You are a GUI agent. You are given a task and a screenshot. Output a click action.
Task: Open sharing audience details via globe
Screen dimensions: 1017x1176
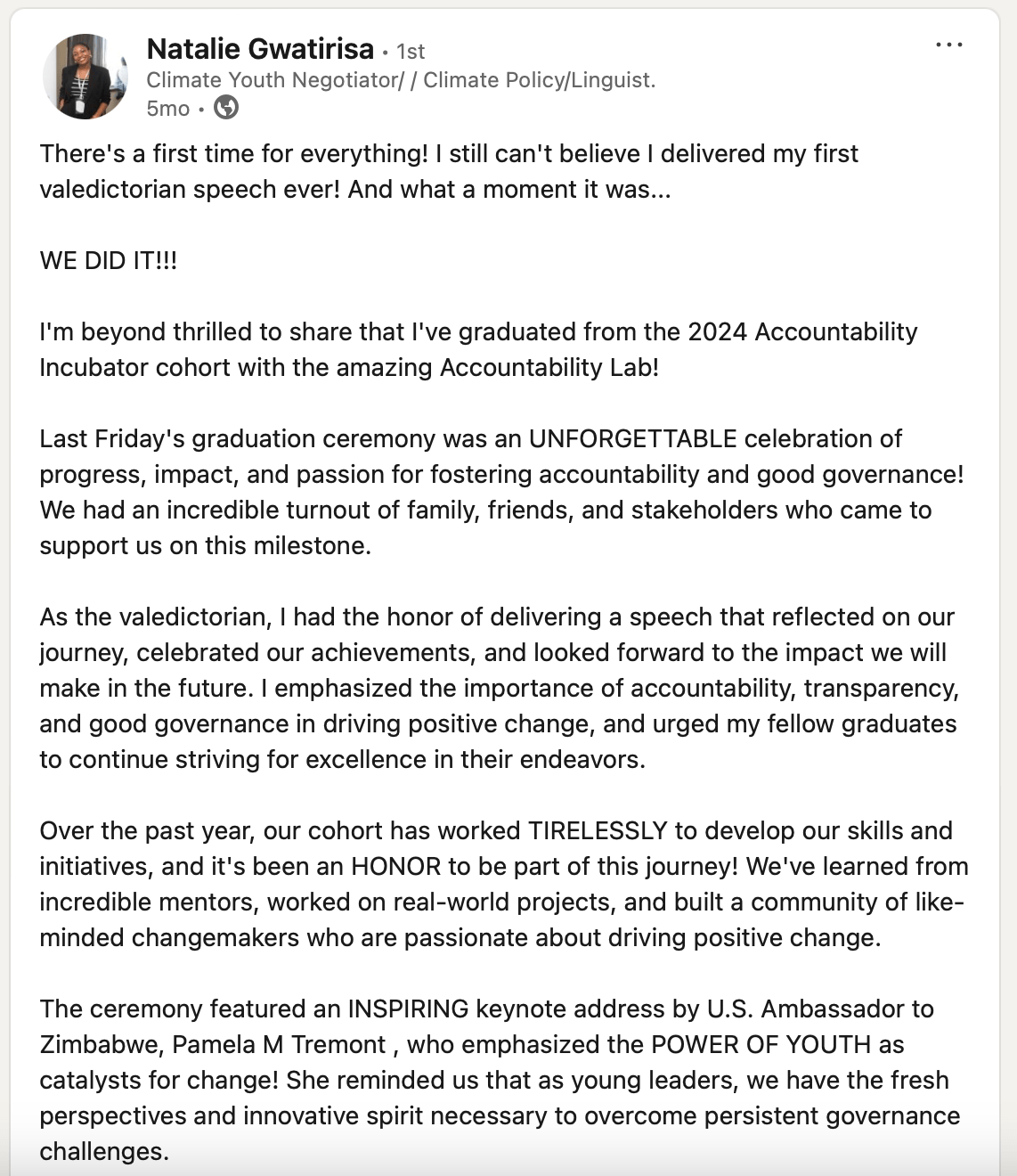pyautogui.click(x=226, y=109)
